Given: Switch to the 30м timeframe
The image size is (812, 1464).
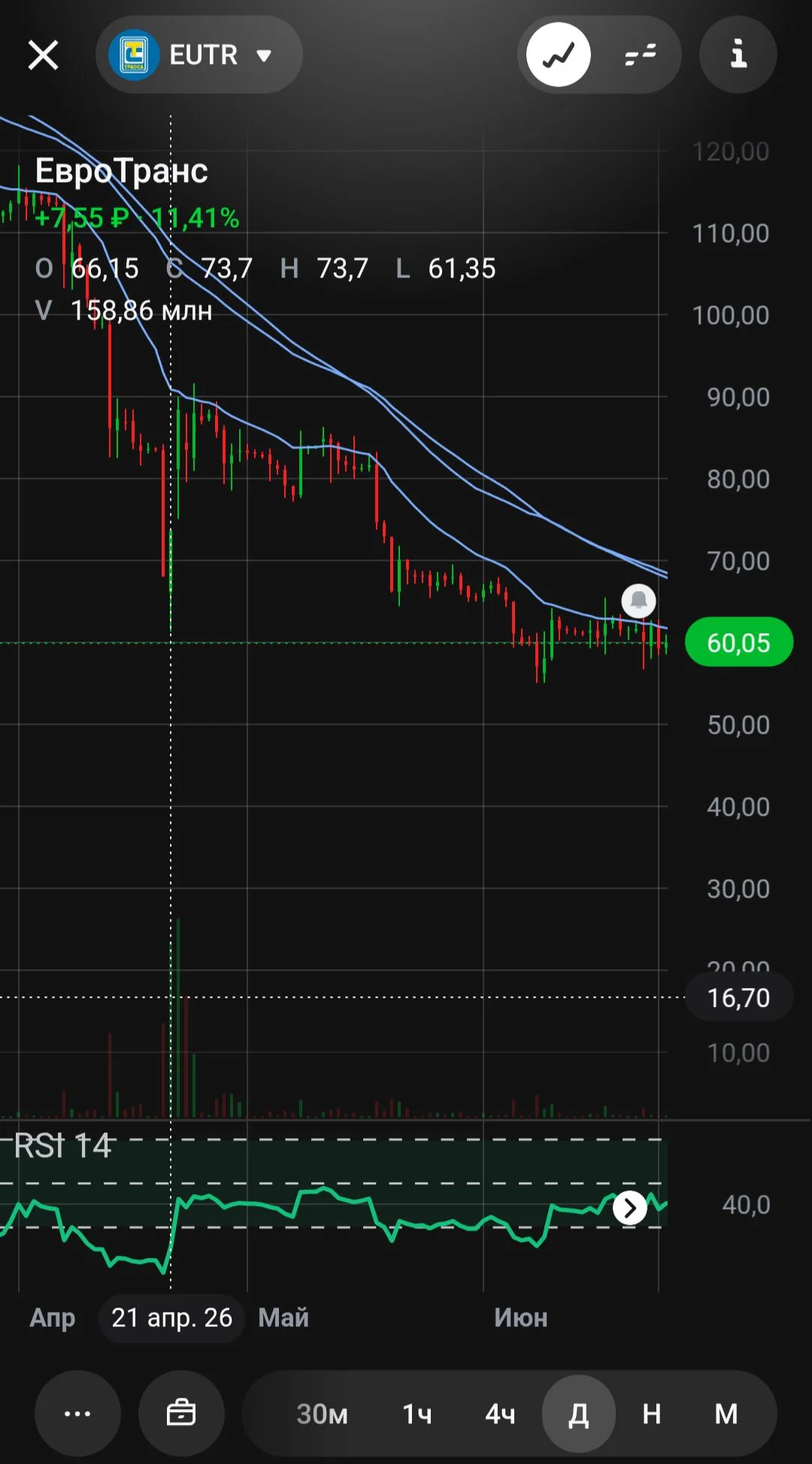Looking at the screenshot, I should pos(322,1414).
